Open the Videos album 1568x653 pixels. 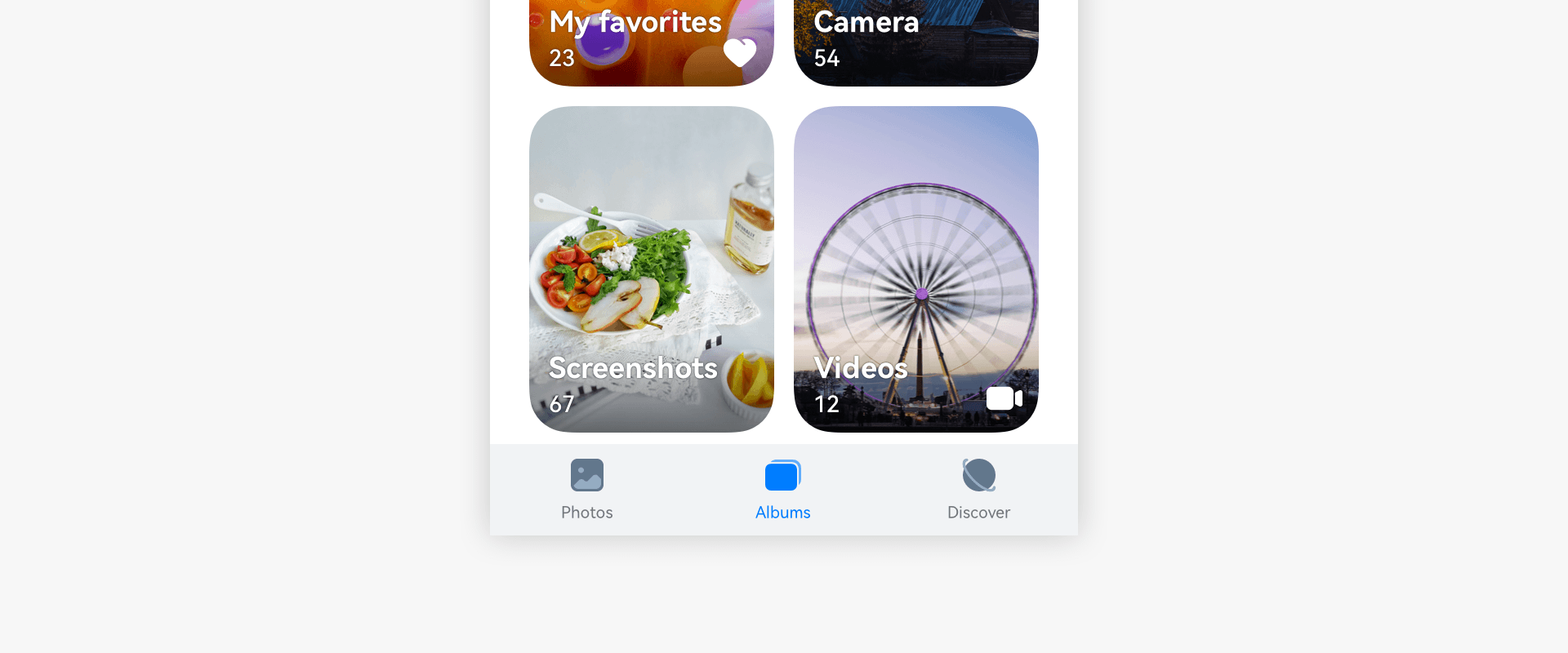pos(915,269)
